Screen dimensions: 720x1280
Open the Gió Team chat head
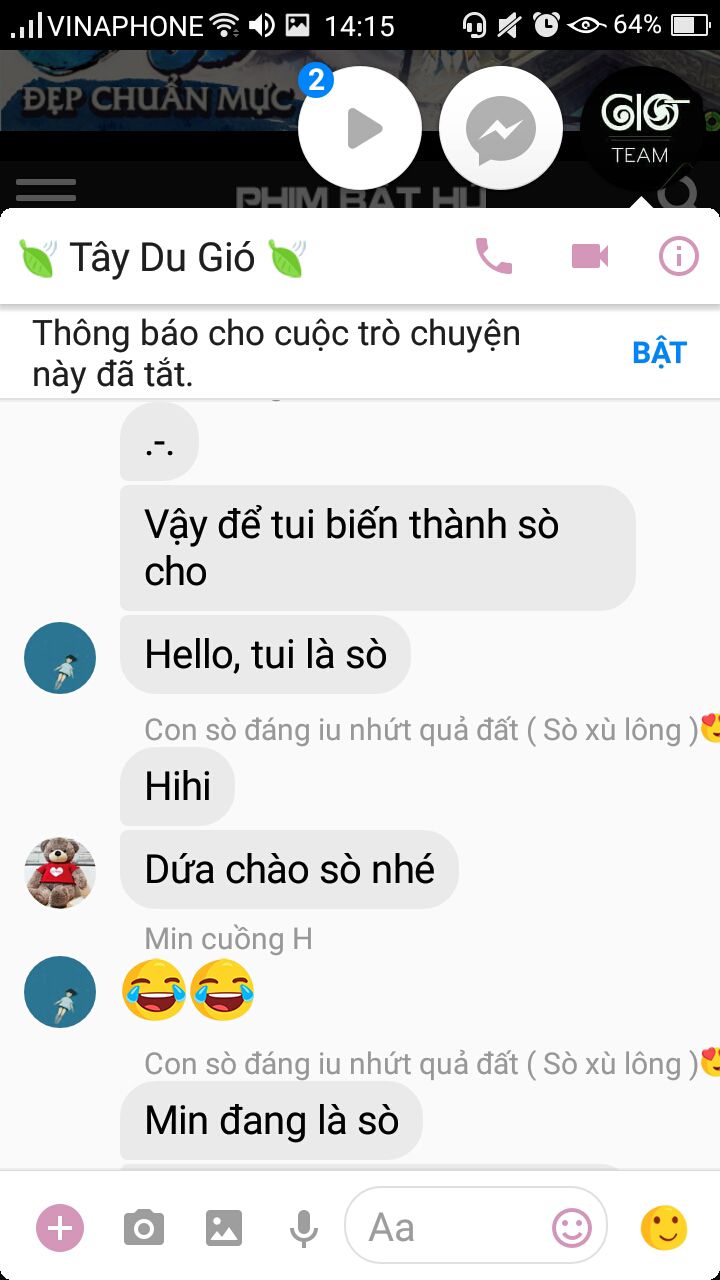644,128
